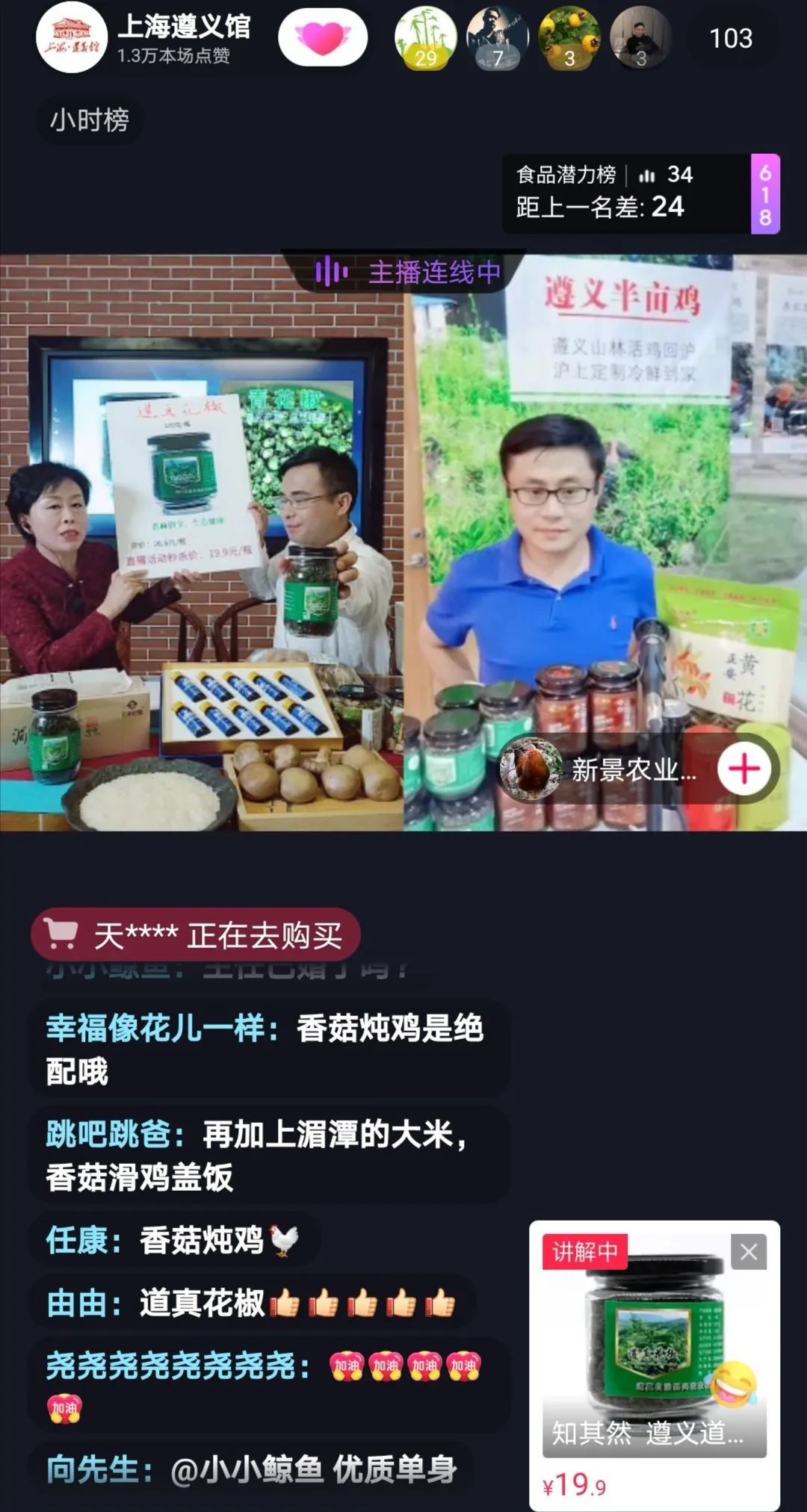Image resolution: width=807 pixels, height=1512 pixels.
Task: Open the 新景农业 co-host profile
Action: (598, 769)
